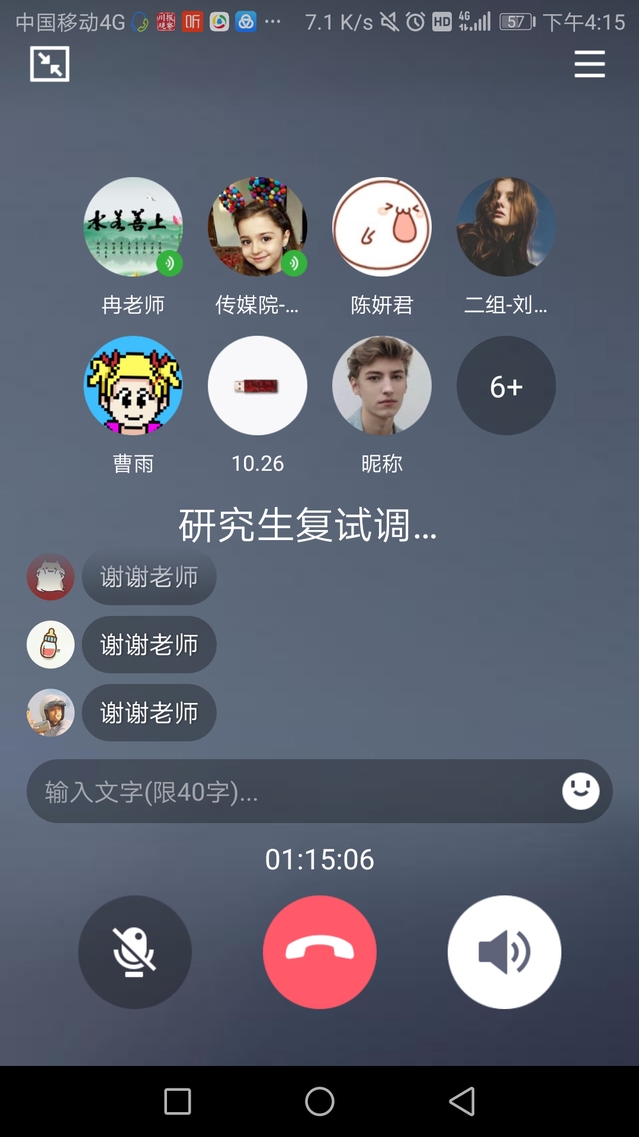The width and height of the screenshot is (639, 1137).
Task: Minimize the call window
Action: click(x=50, y=64)
